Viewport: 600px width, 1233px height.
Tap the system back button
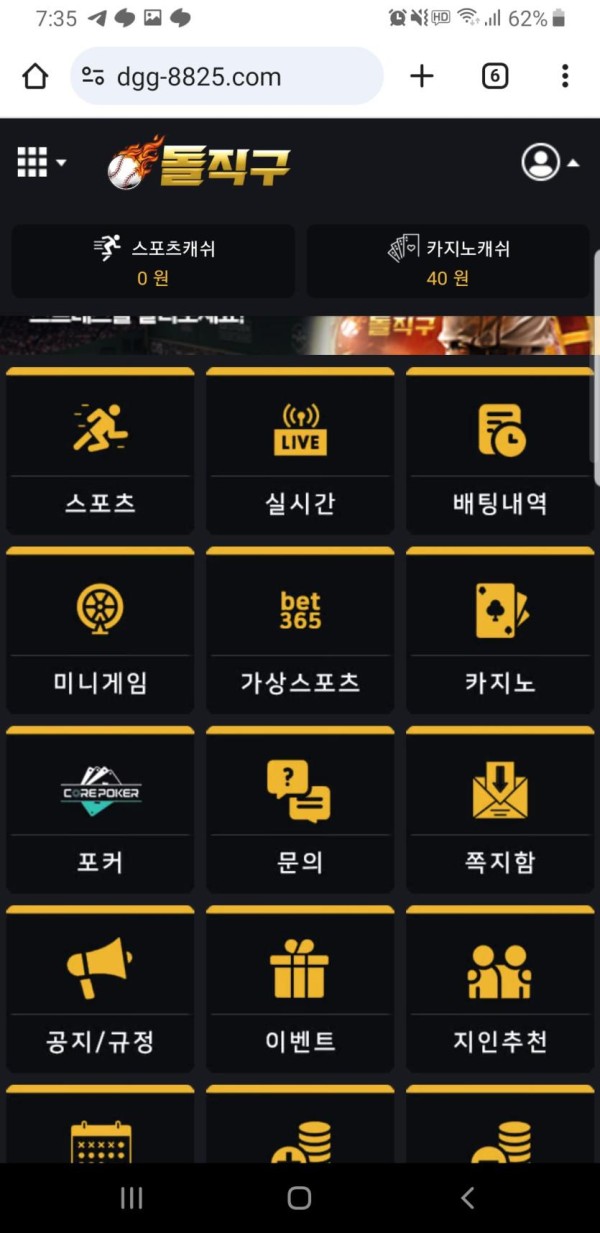click(x=467, y=1198)
